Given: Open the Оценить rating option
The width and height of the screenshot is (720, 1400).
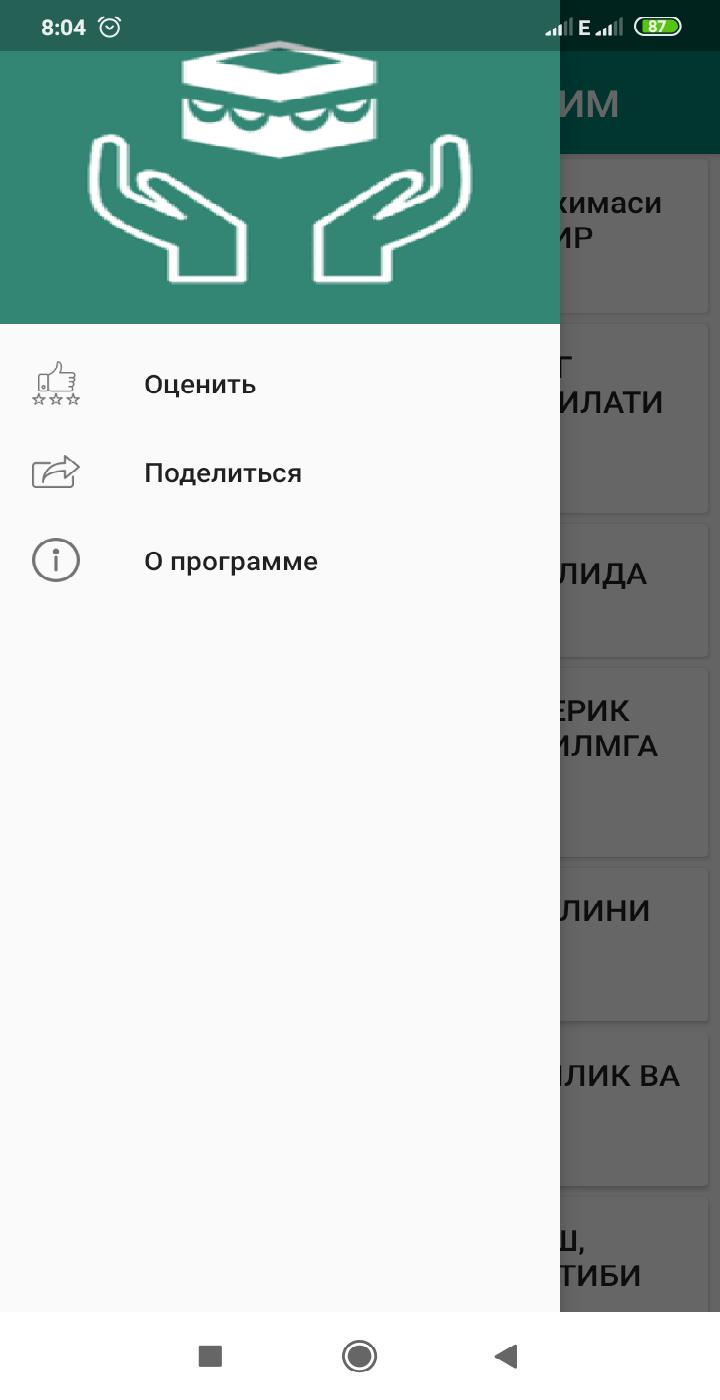Looking at the screenshot, I should coord(200,385).
